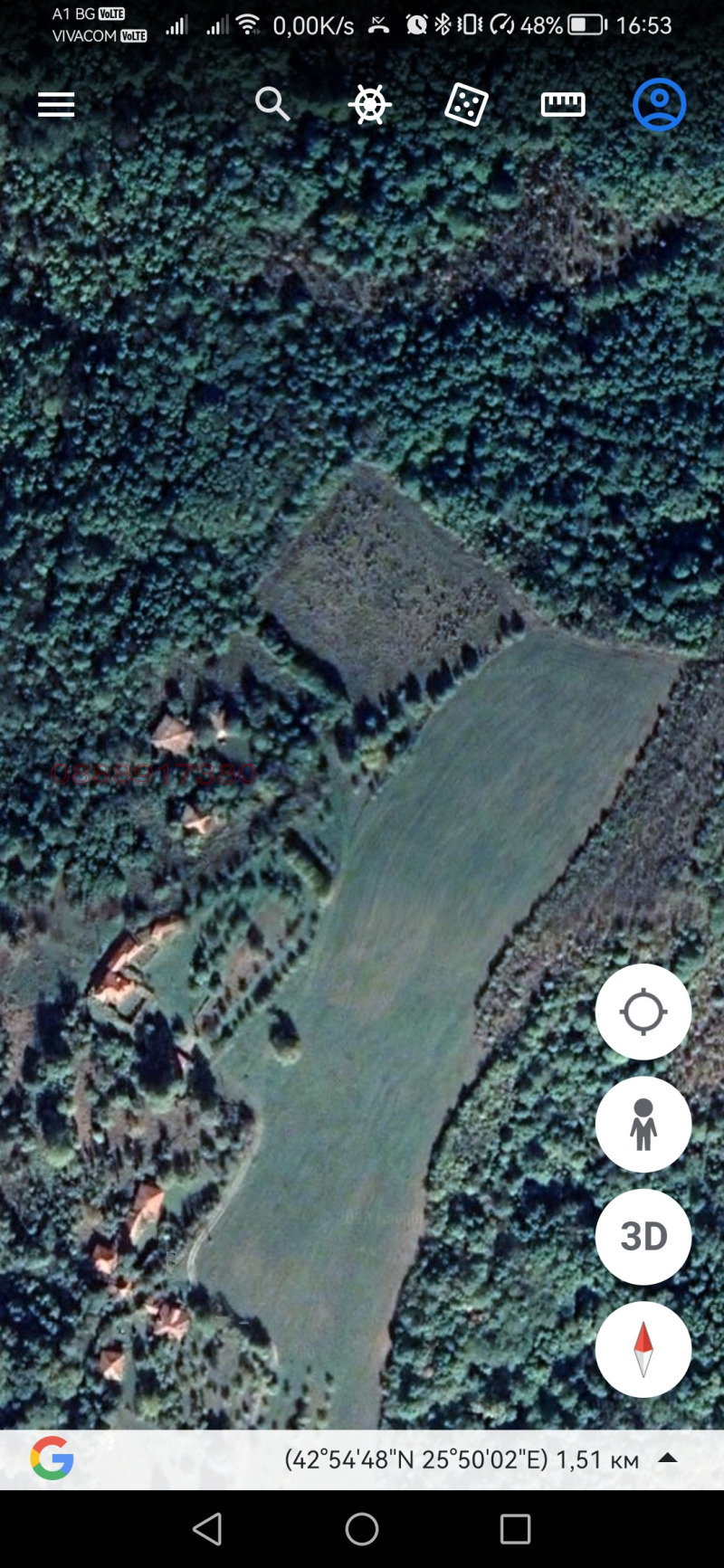The image size is (724, 1568).
Task: Reset the compass to north
Action: (643, 1349)
